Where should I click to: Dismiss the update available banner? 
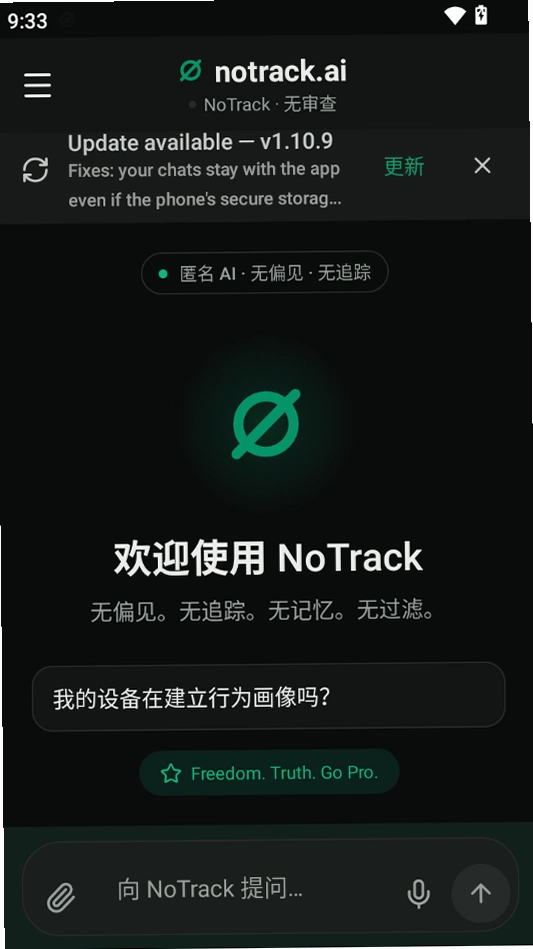[482, 166]
